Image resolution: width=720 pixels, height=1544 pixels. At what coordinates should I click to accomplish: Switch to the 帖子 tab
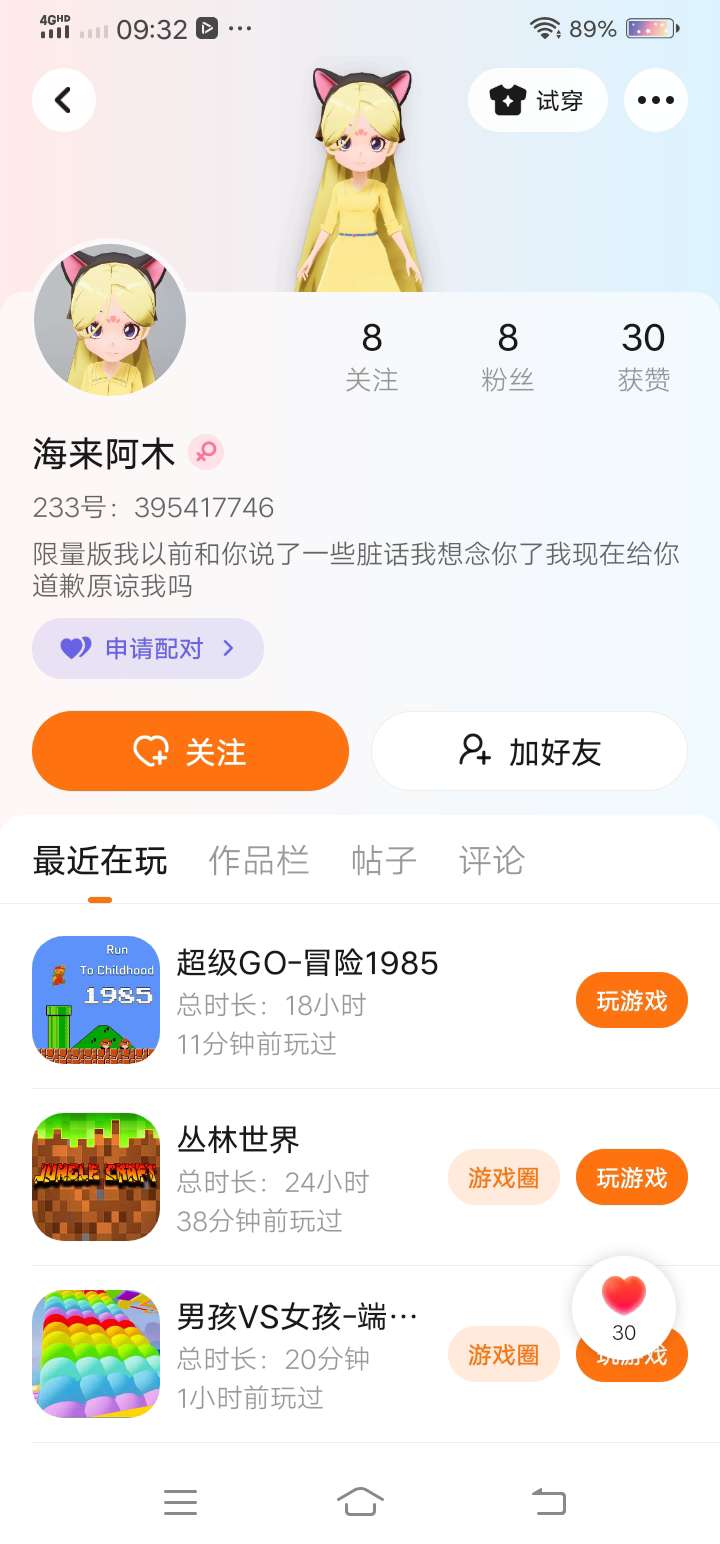(x=384, y=860)
